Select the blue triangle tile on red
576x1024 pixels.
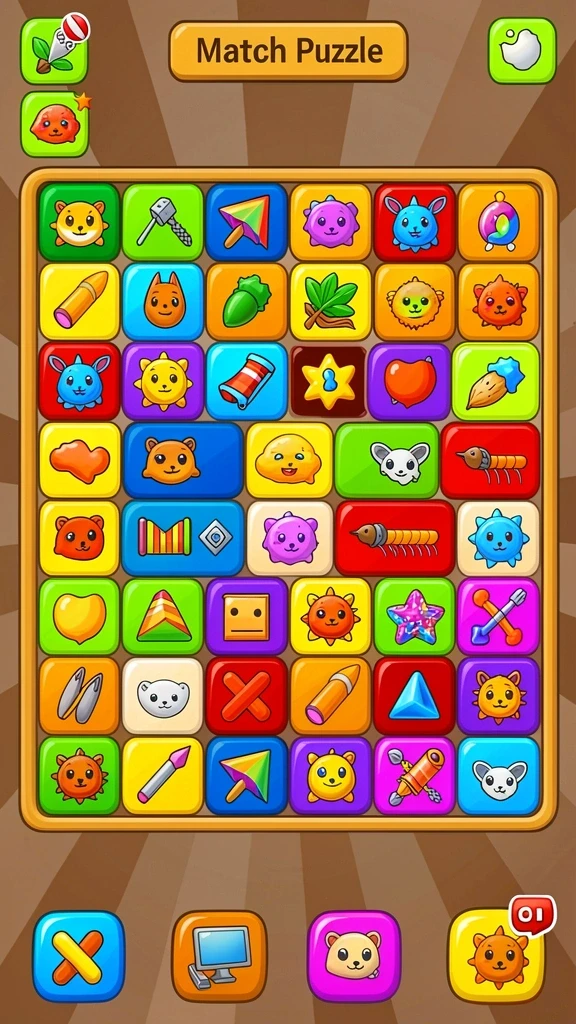point(414,696)
